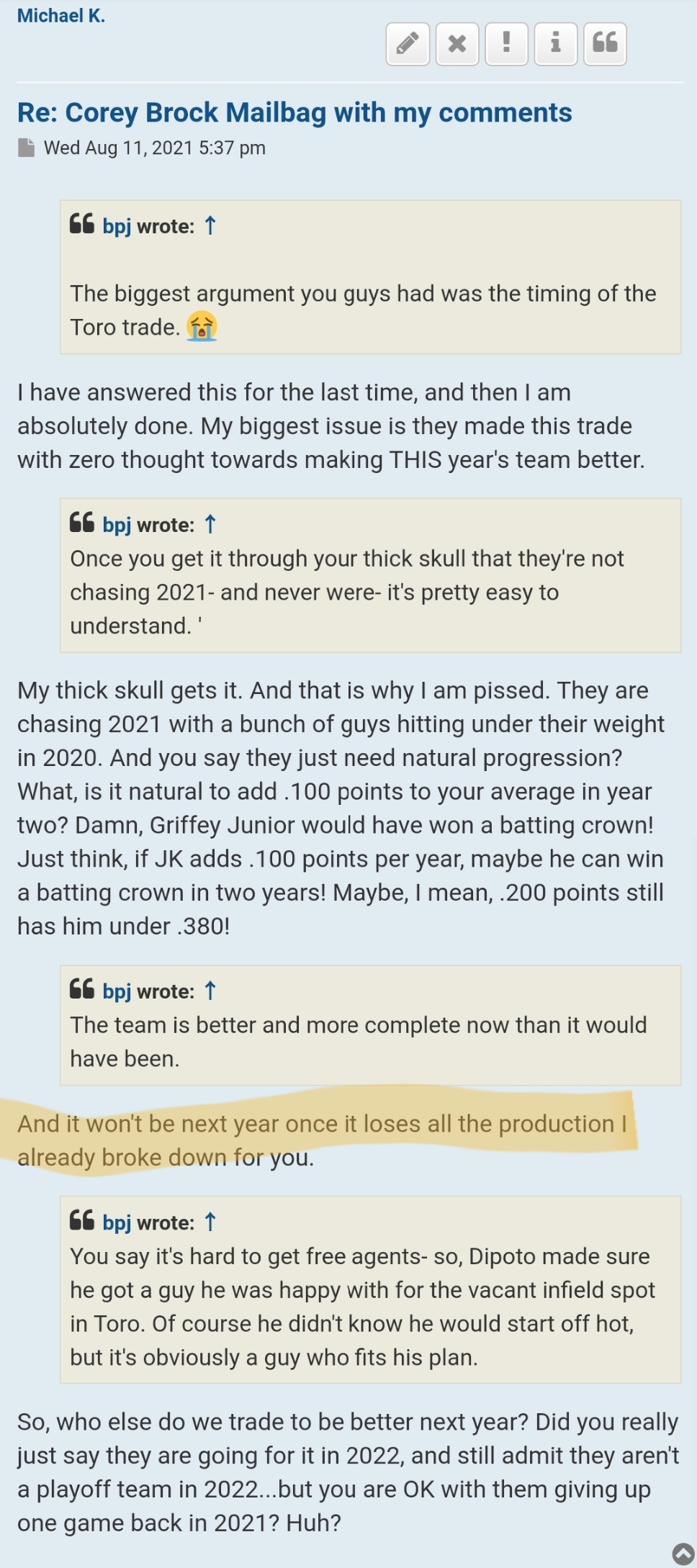View bpj's profile in 'The team is better' quote
This screenshot has height=1568, width=697.
[117, 991]
